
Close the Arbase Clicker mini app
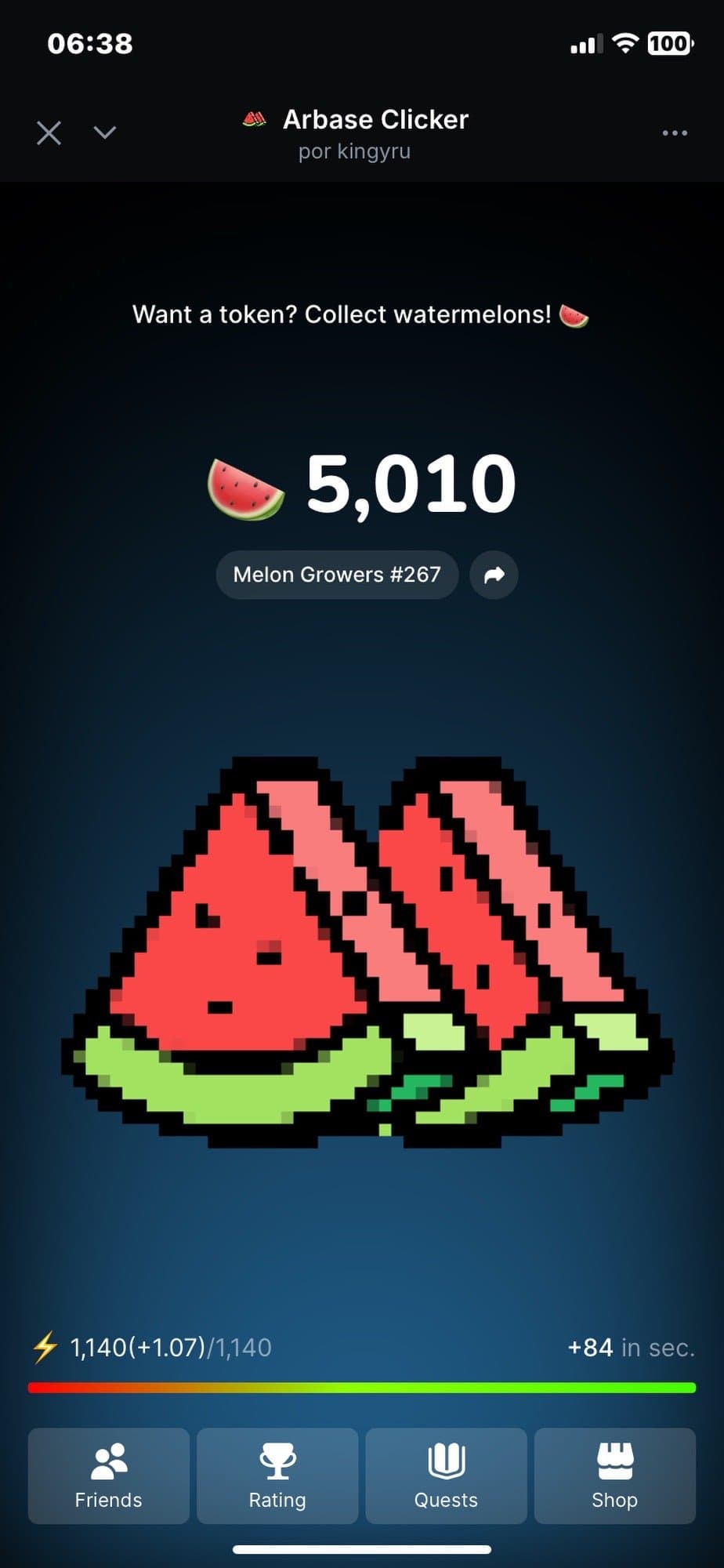click(49, 133)
